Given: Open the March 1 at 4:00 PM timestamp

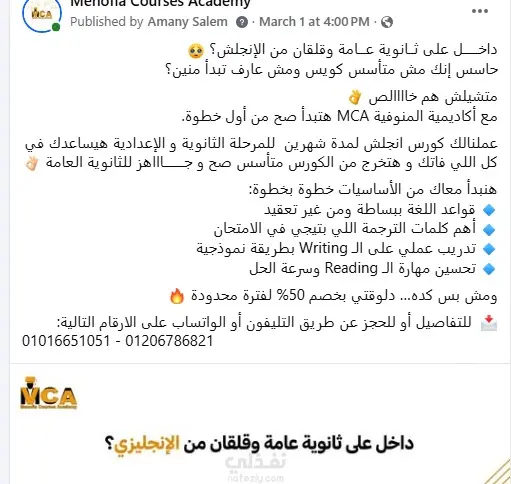Looking at the screenshot, I should pyautogui.click(x=314, y=22).
